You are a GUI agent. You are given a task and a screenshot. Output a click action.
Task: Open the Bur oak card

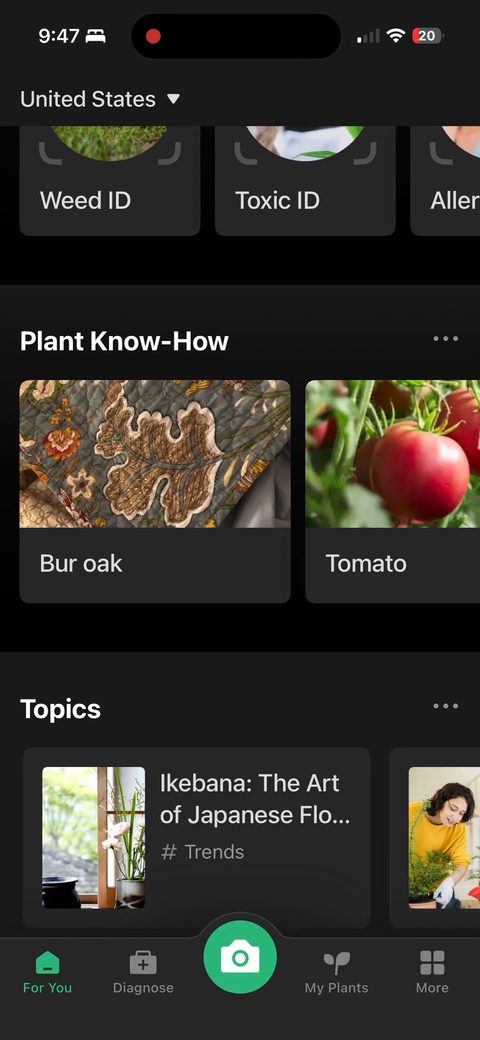pyautogui.click(x=155, y=491)
